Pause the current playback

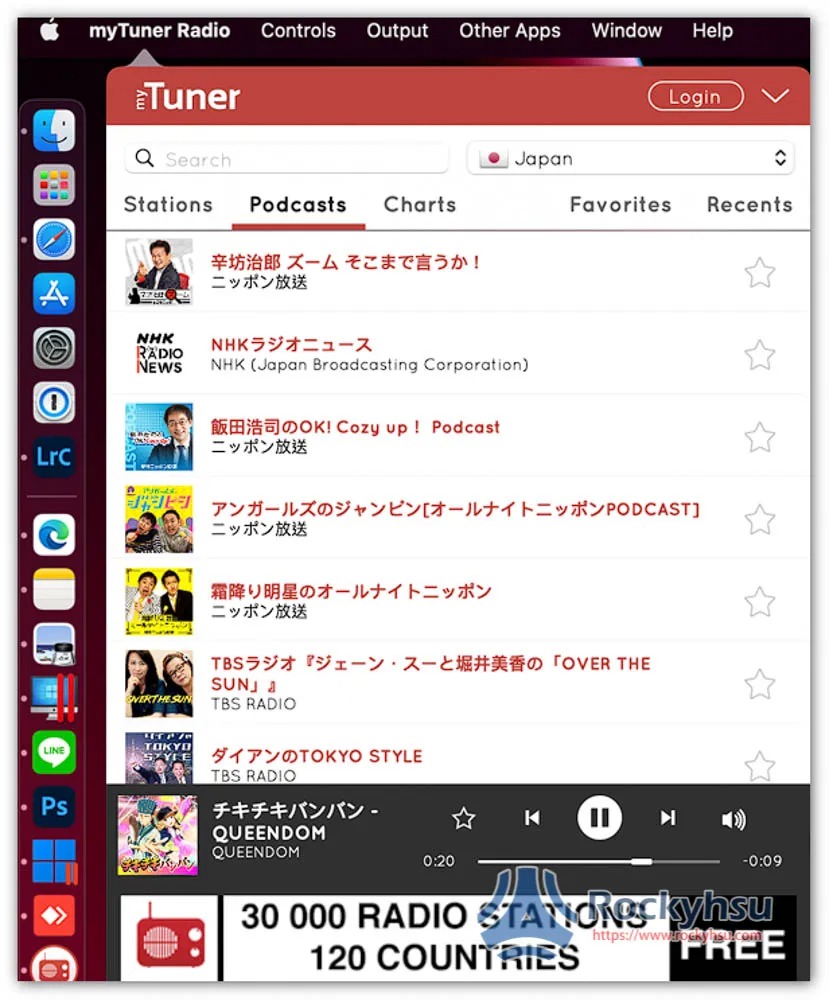599,819
